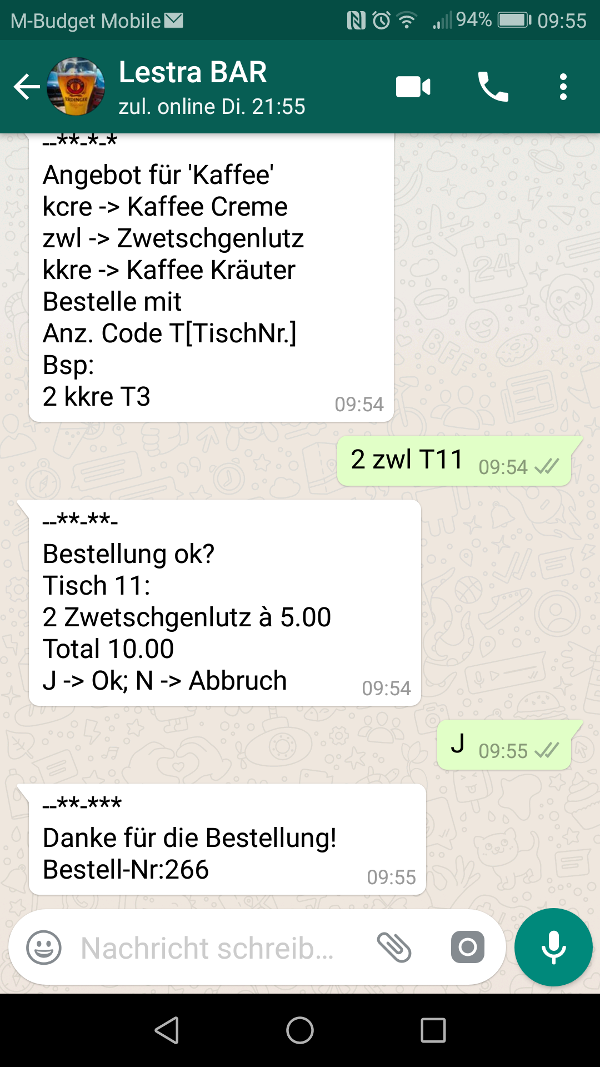Open the camera from the message bar
The height and width of the screenshot is (1067, 600).
coord(467,947)
